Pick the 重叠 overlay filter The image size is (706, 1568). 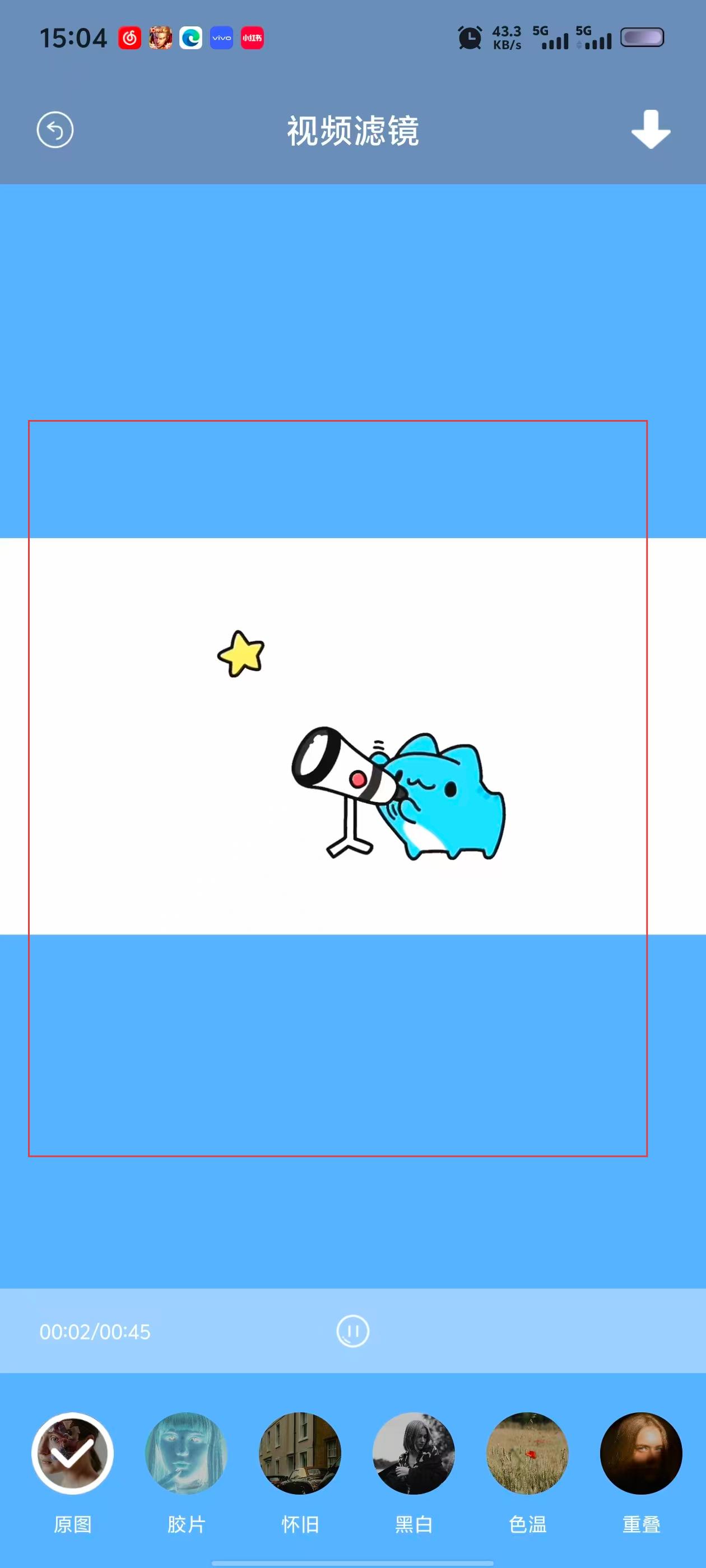[x=641, y=1453]
